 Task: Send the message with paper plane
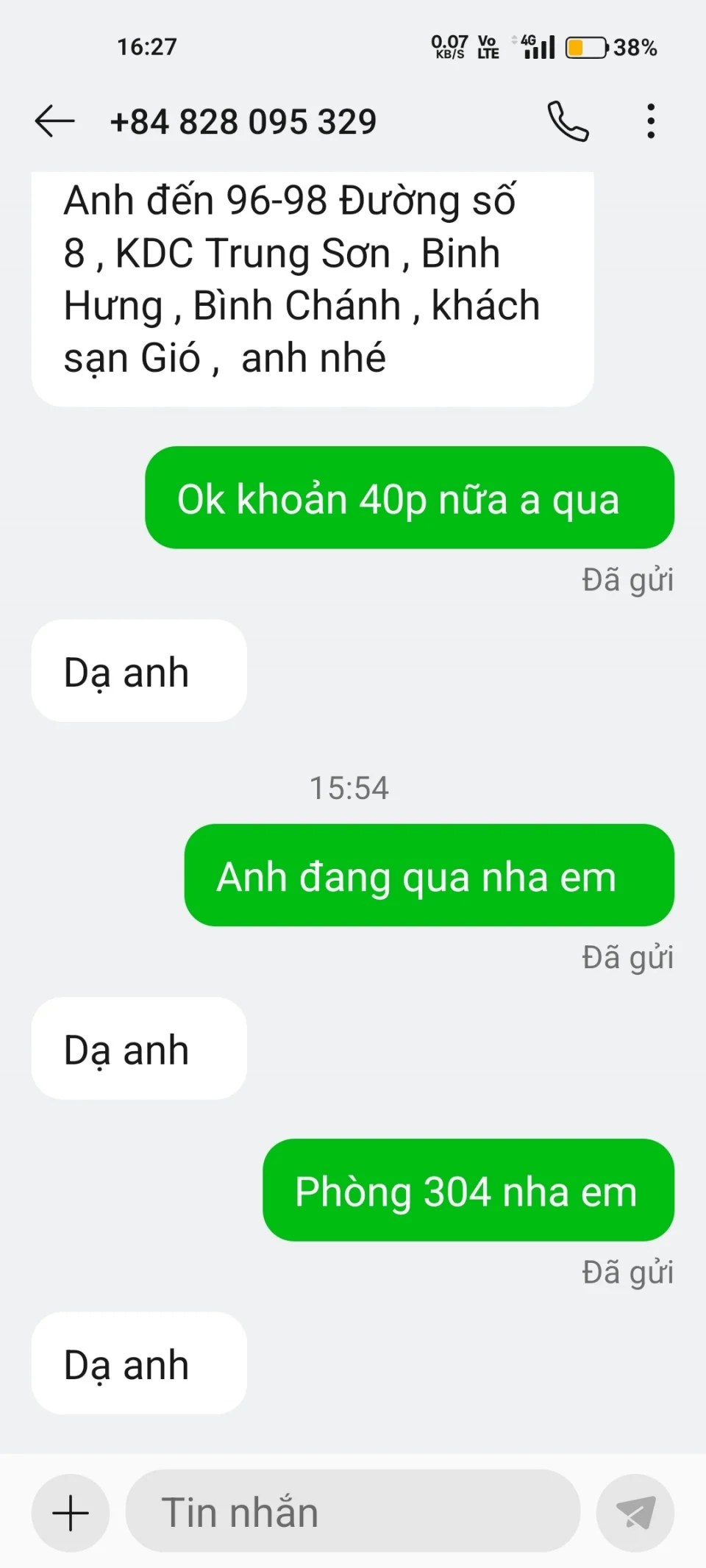(x=635, y=1513)
